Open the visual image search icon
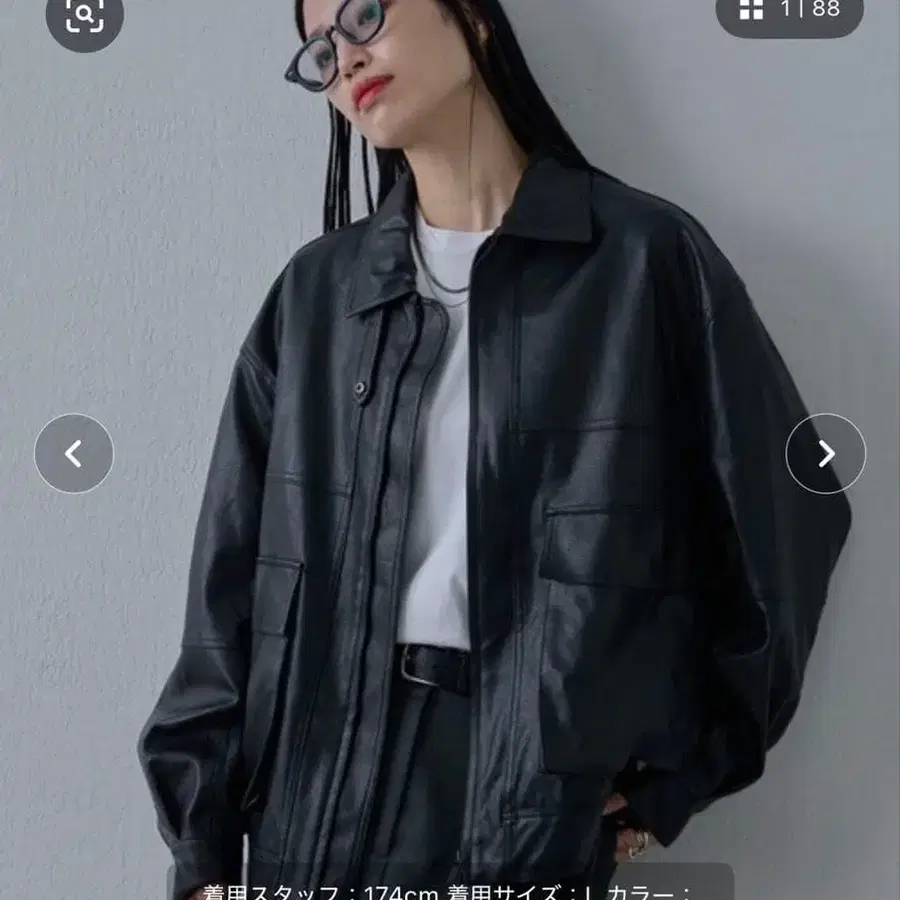900x900 pixels. (84, 17)
